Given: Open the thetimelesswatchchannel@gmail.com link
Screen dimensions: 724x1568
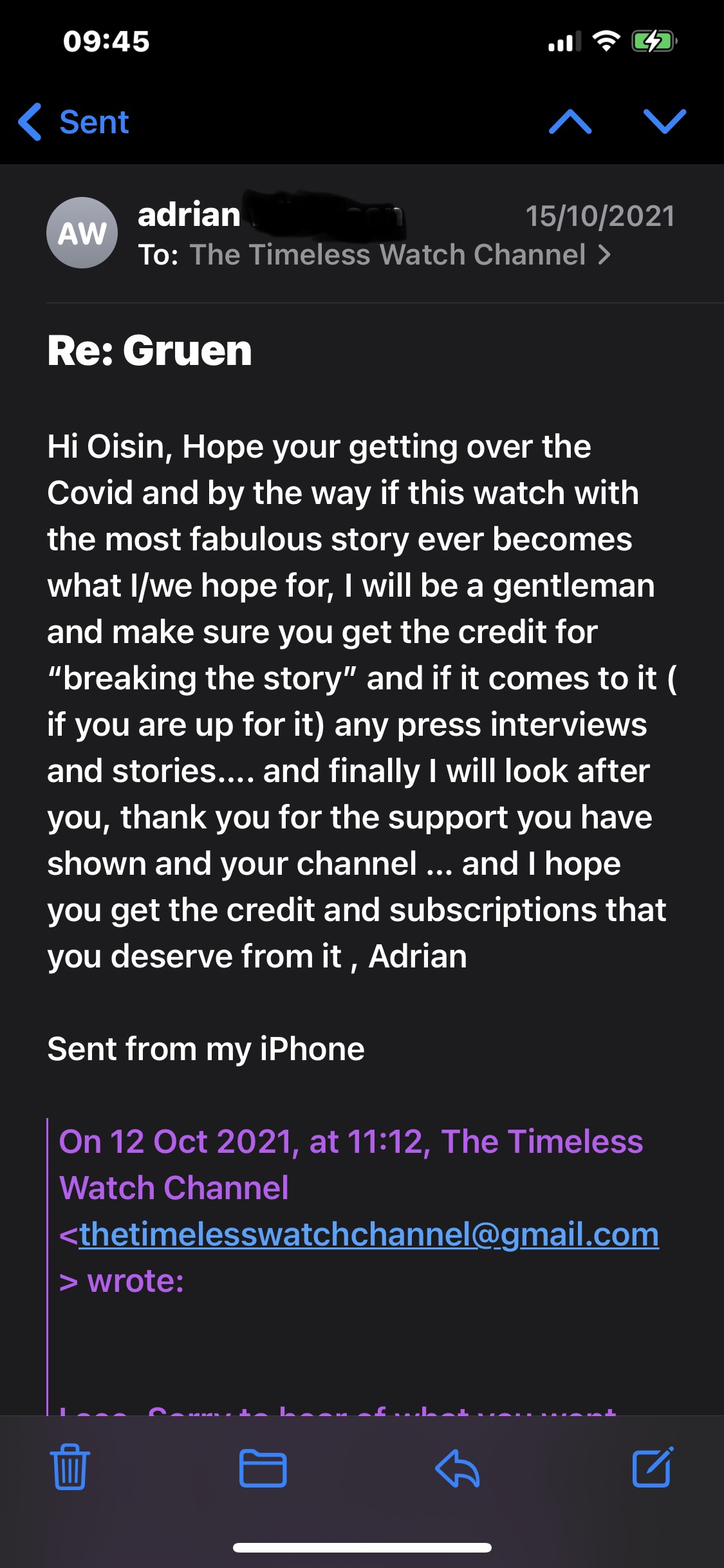Looking at the screenshot, I should pyautogui.click(x=369, y=1235).
